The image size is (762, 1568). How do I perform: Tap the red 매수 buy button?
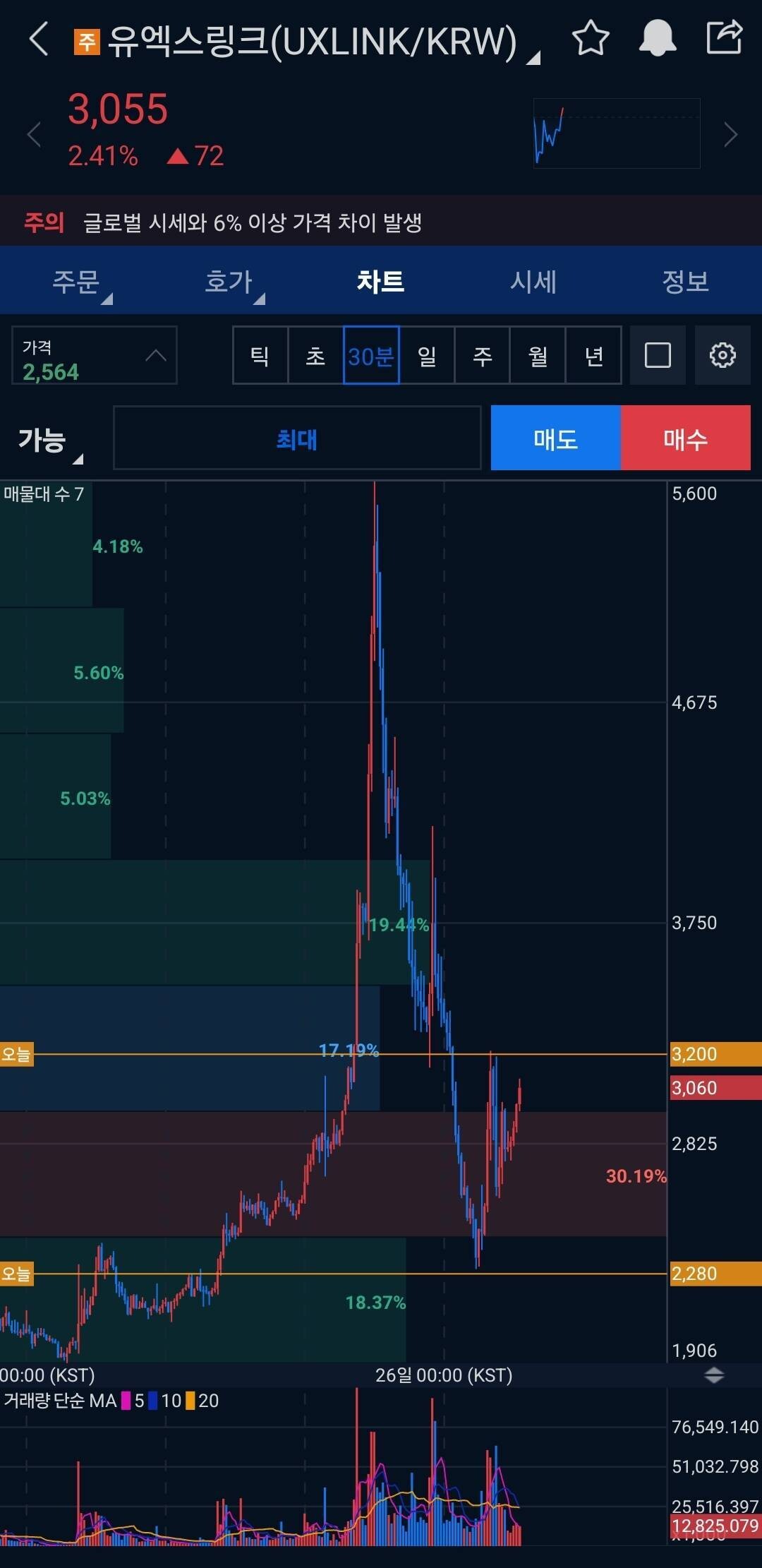685,438
